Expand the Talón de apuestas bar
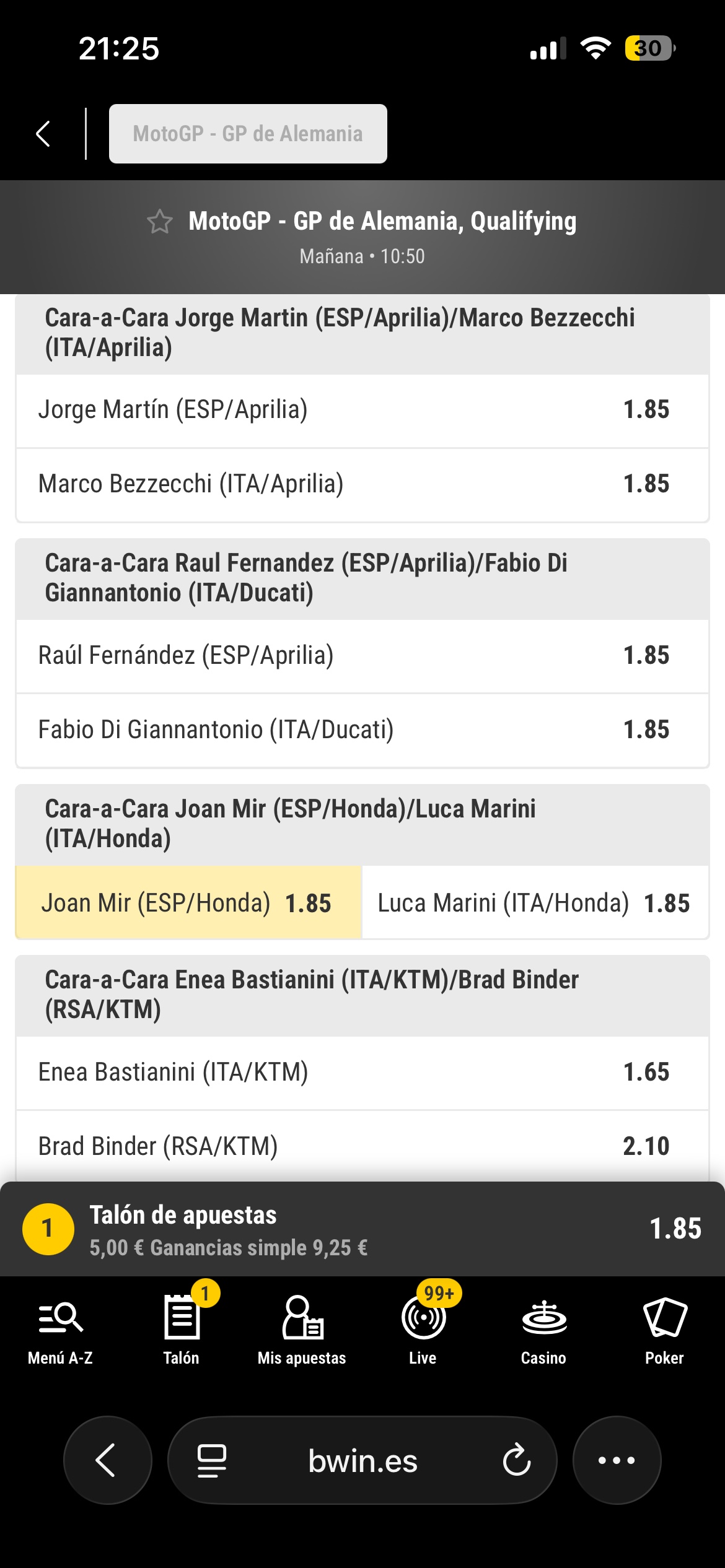Viewport: 725px width, 1568px height. tap(362, 1229)
